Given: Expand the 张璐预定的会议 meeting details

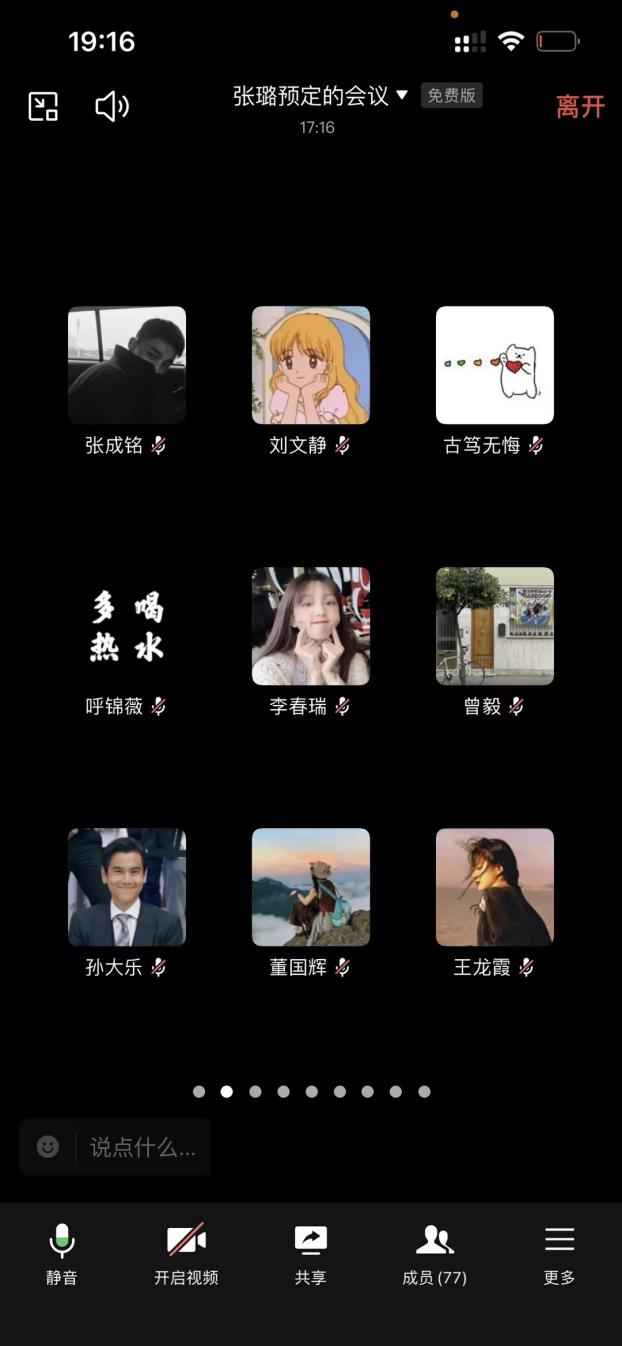Looking at the screenshot, I should tap(320, 96).
